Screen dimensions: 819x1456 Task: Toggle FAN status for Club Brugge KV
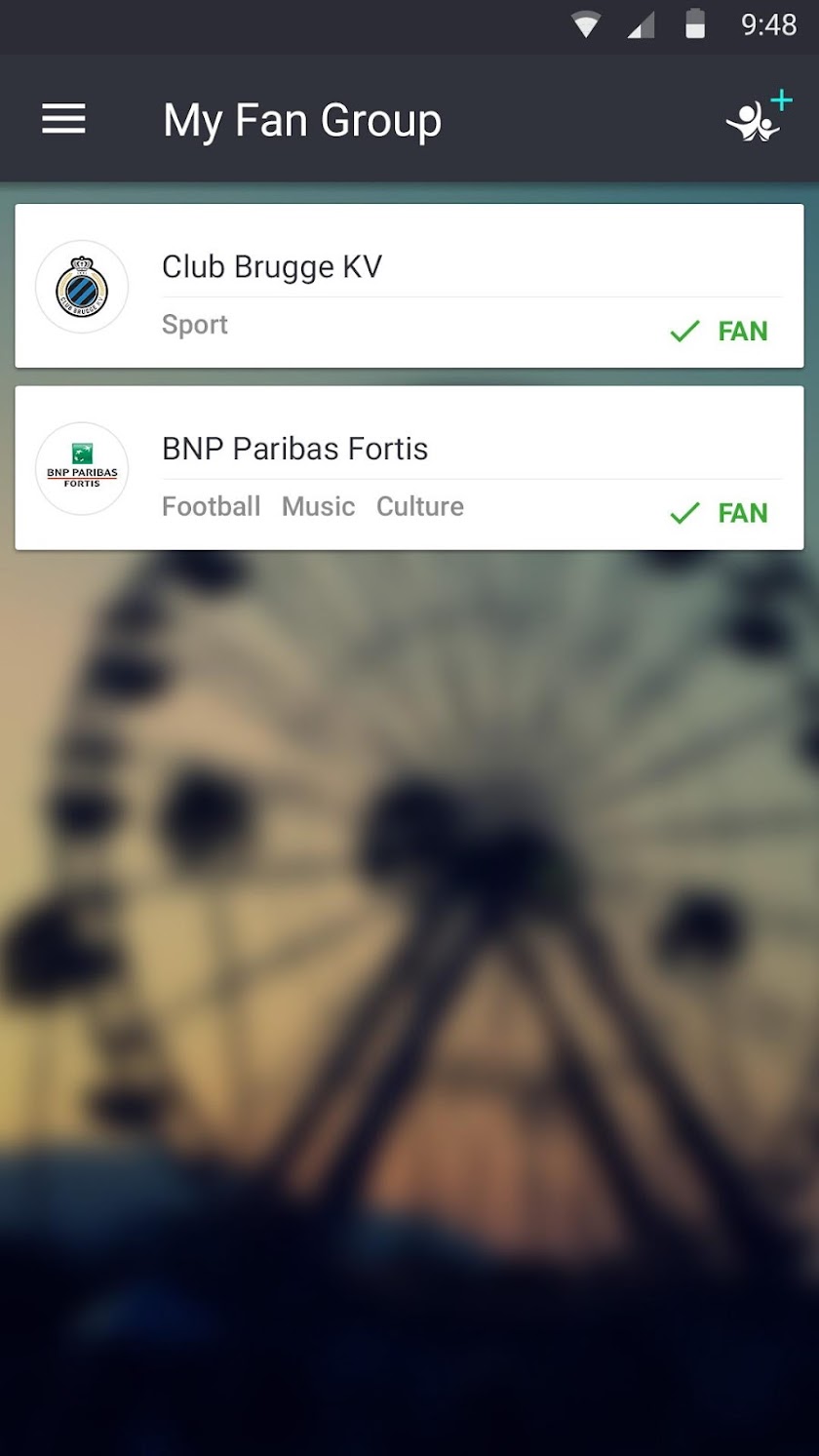[x=720, y=332]
